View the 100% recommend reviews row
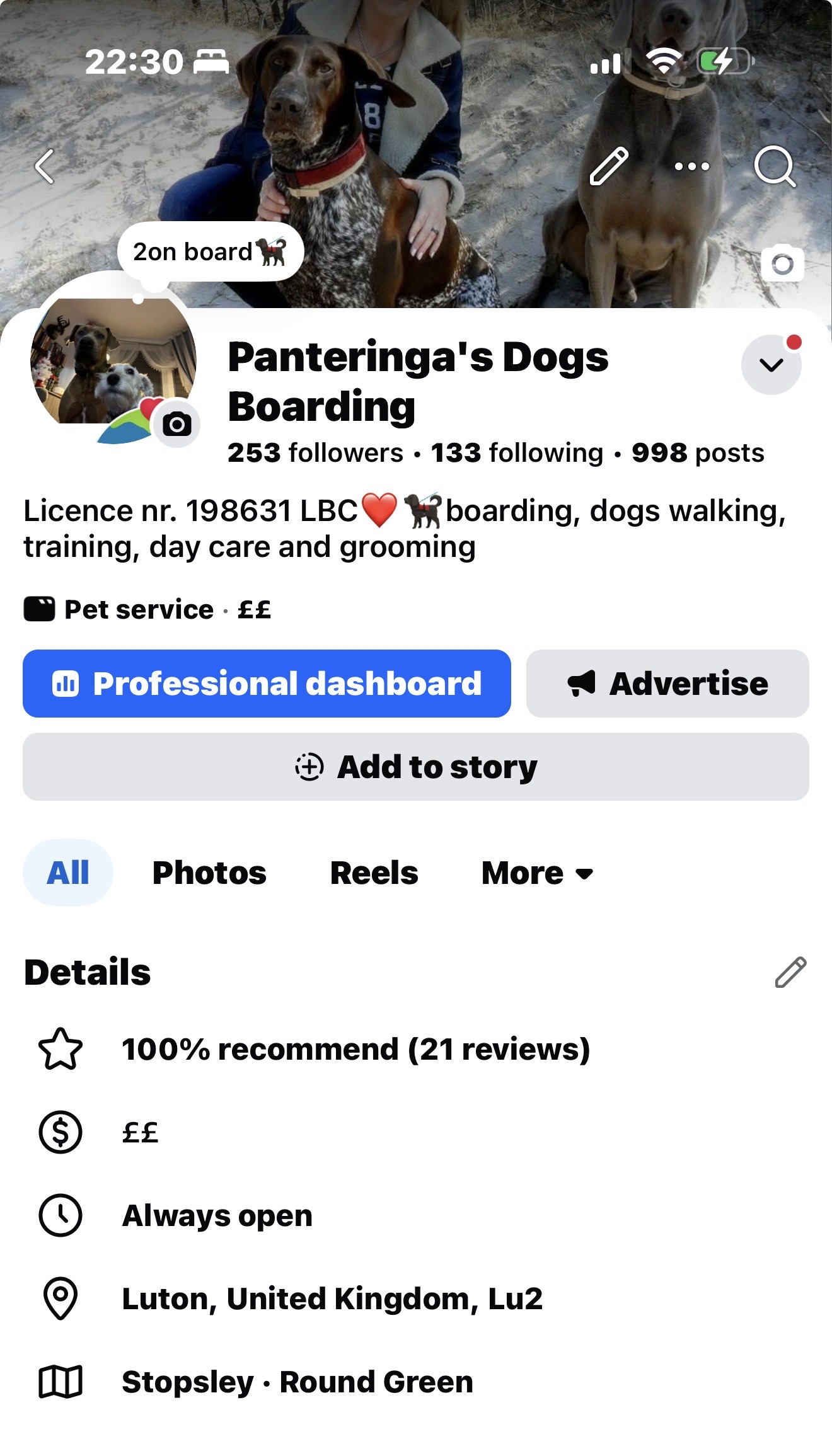Viewport: 832px width, 1456px height. [x=355, y=1050]
